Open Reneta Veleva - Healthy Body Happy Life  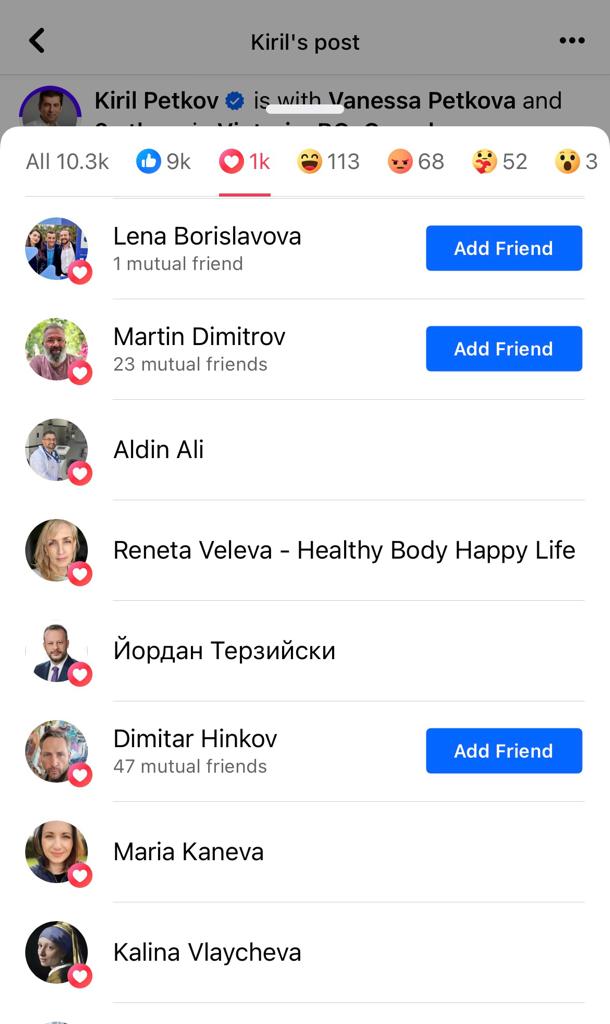coord(343,550)
